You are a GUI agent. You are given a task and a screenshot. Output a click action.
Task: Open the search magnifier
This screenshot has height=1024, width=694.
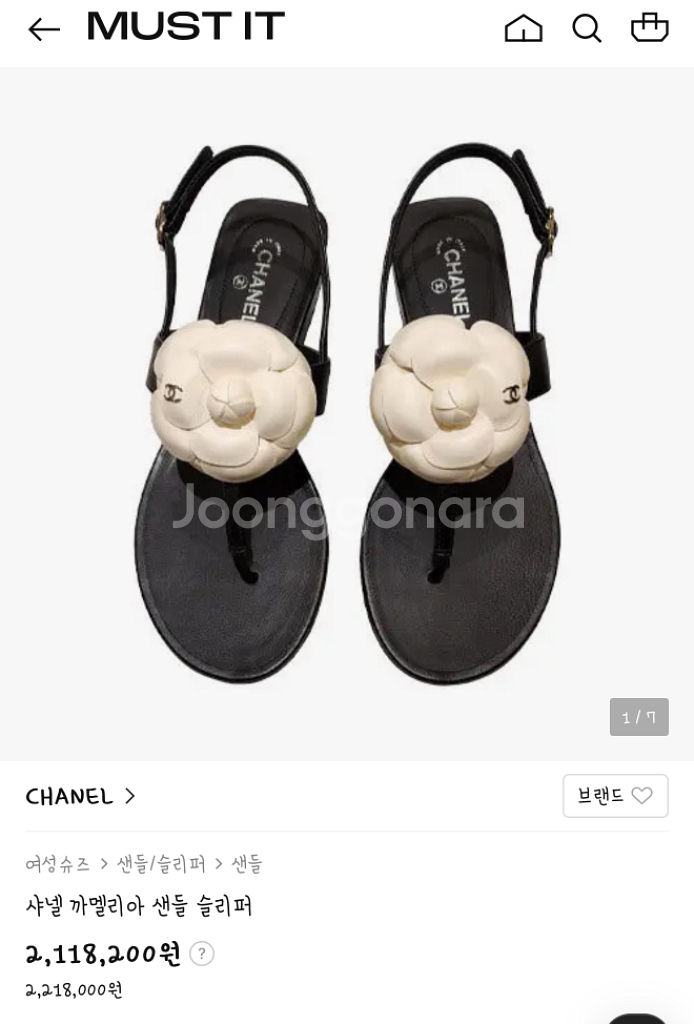(x=587, y=28)
